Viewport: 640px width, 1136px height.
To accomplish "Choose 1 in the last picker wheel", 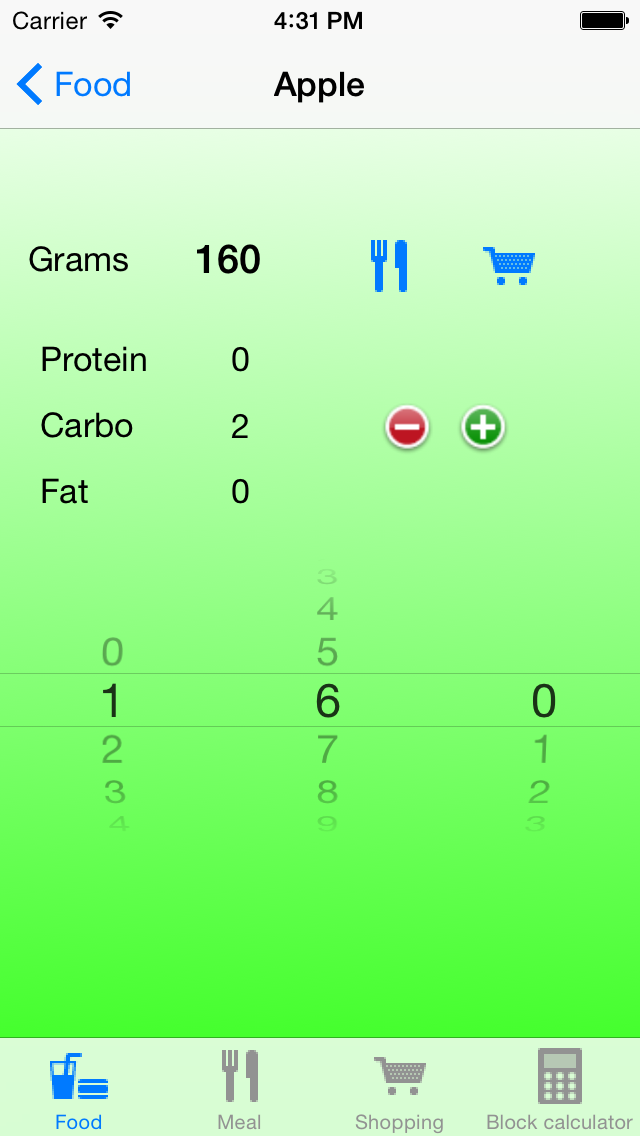I will pos(541,749).
